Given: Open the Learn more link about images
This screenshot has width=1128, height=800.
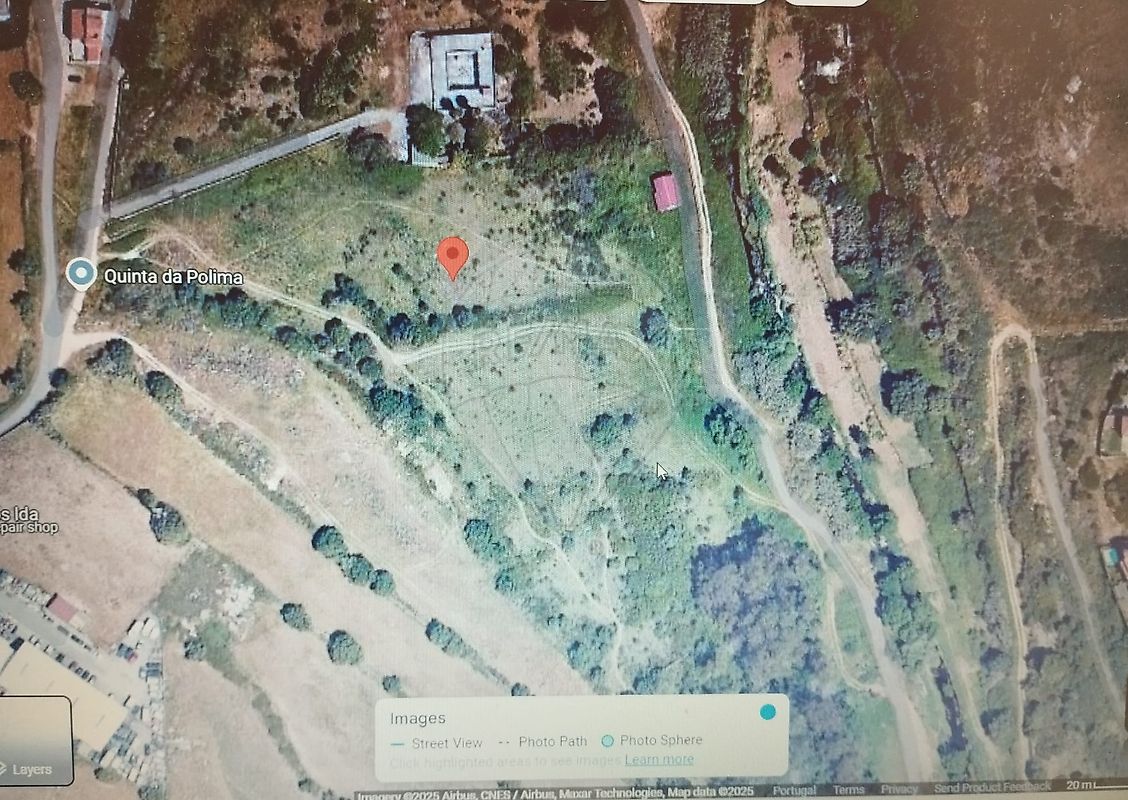Looking at the screenshot, I should (x=659, y=760).
